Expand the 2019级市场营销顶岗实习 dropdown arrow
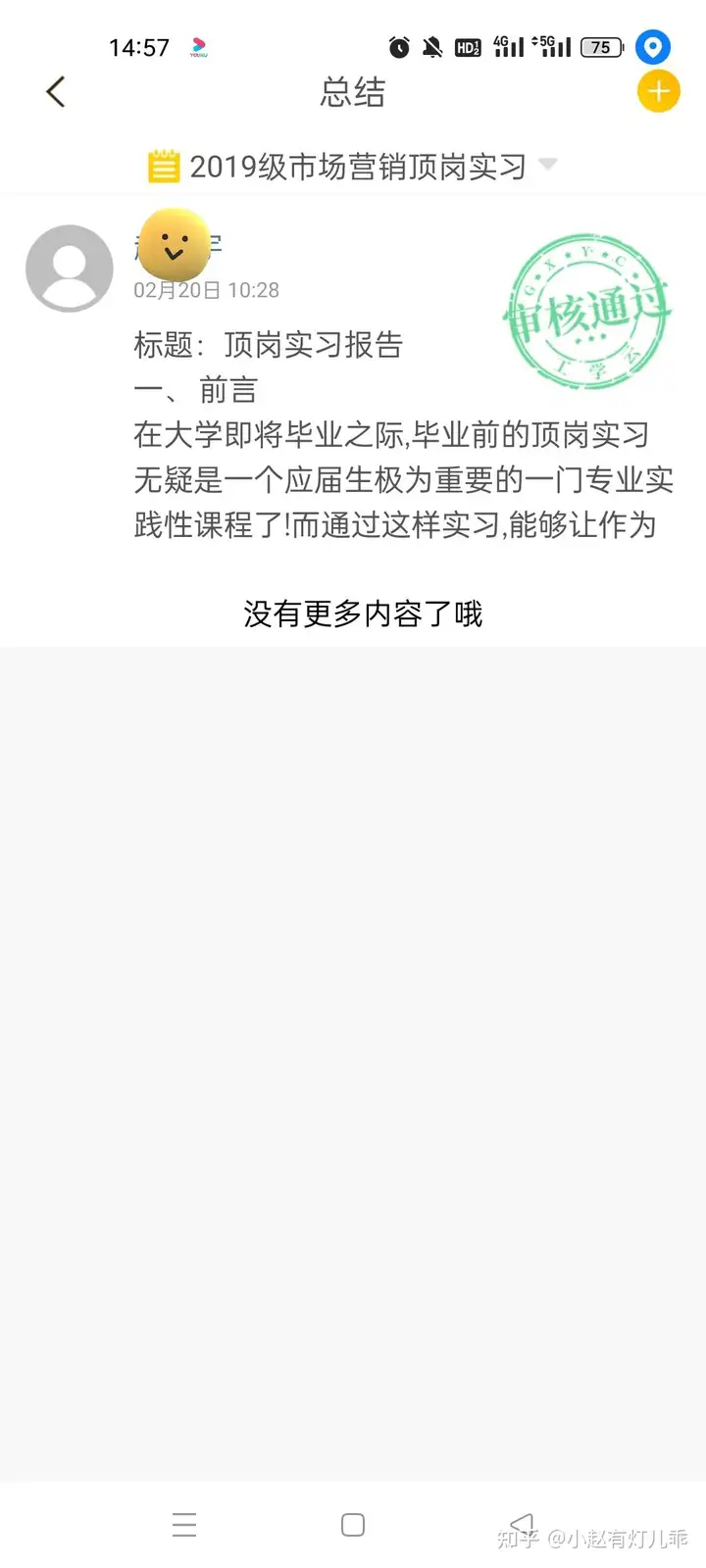The image size is (706, 1568). point(548,167)
